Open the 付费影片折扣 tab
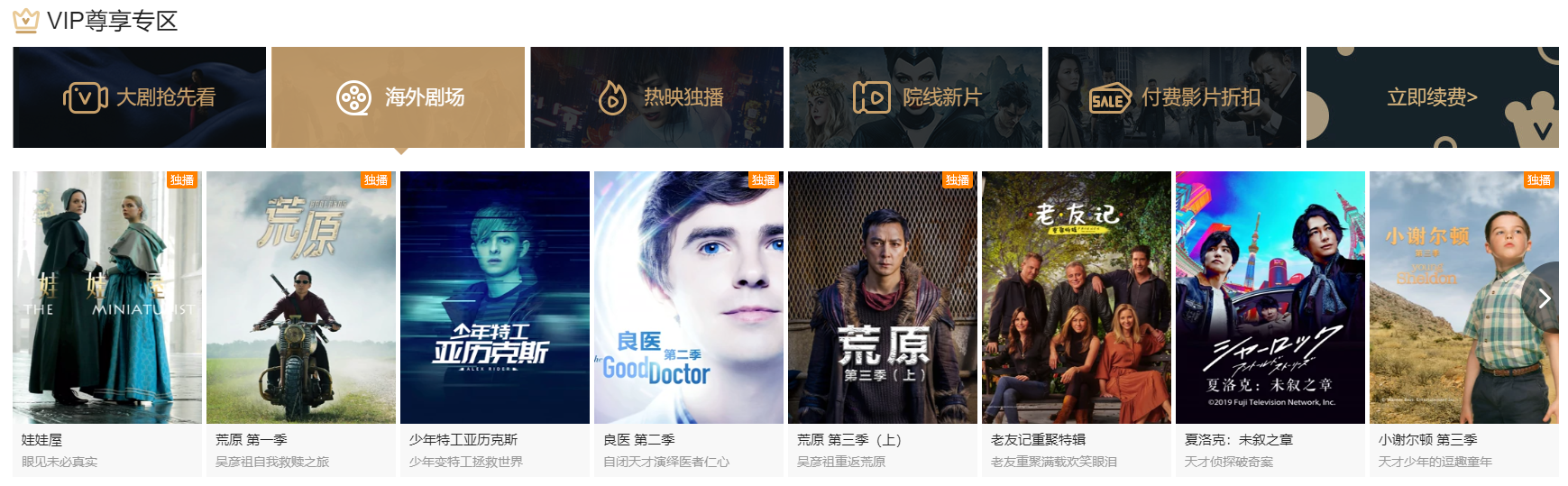This screenshot has height=486, width=1568. (1174, 97)
